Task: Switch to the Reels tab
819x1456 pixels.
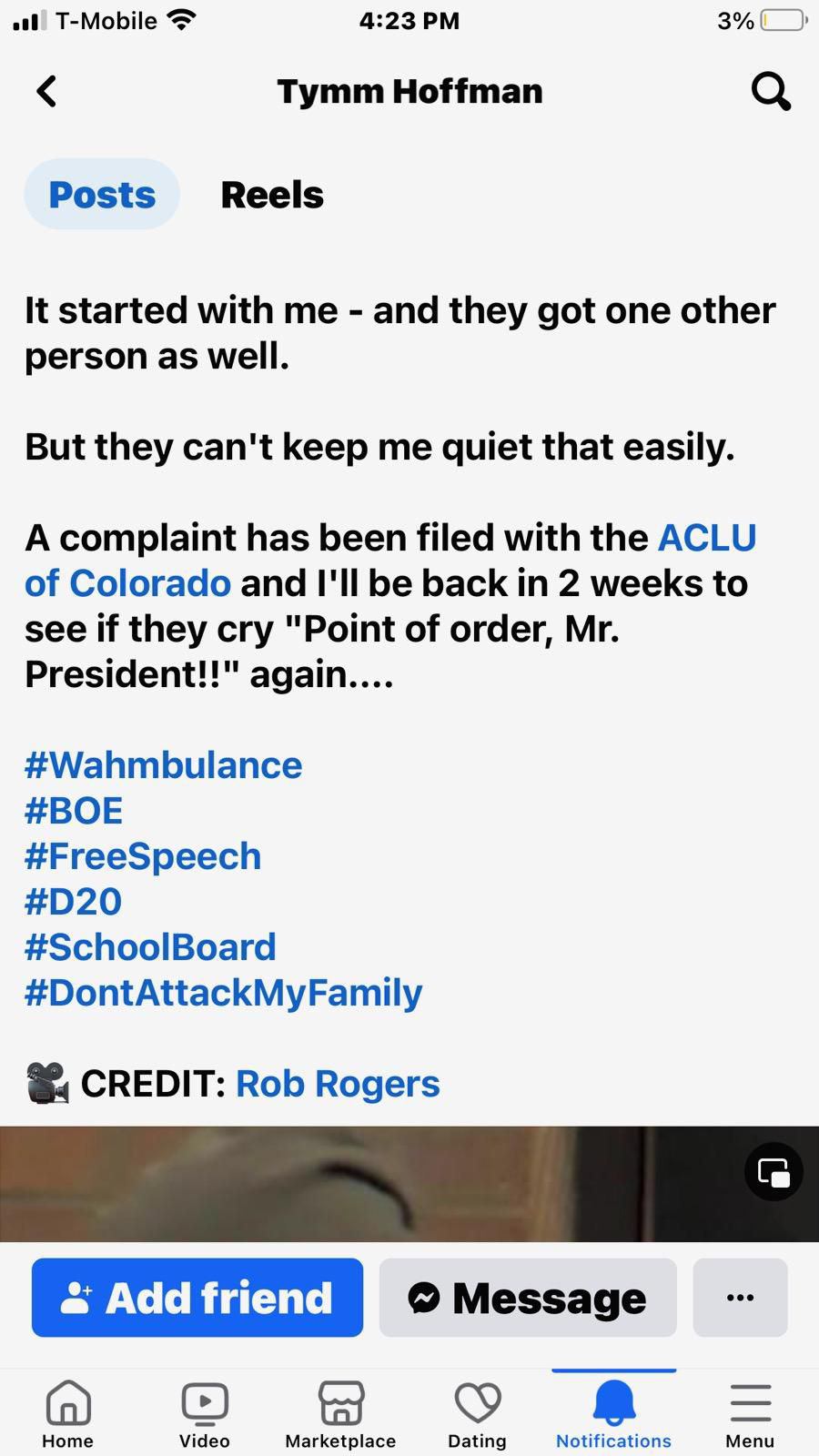Action: pyautogui.click(x=272, y=195)
